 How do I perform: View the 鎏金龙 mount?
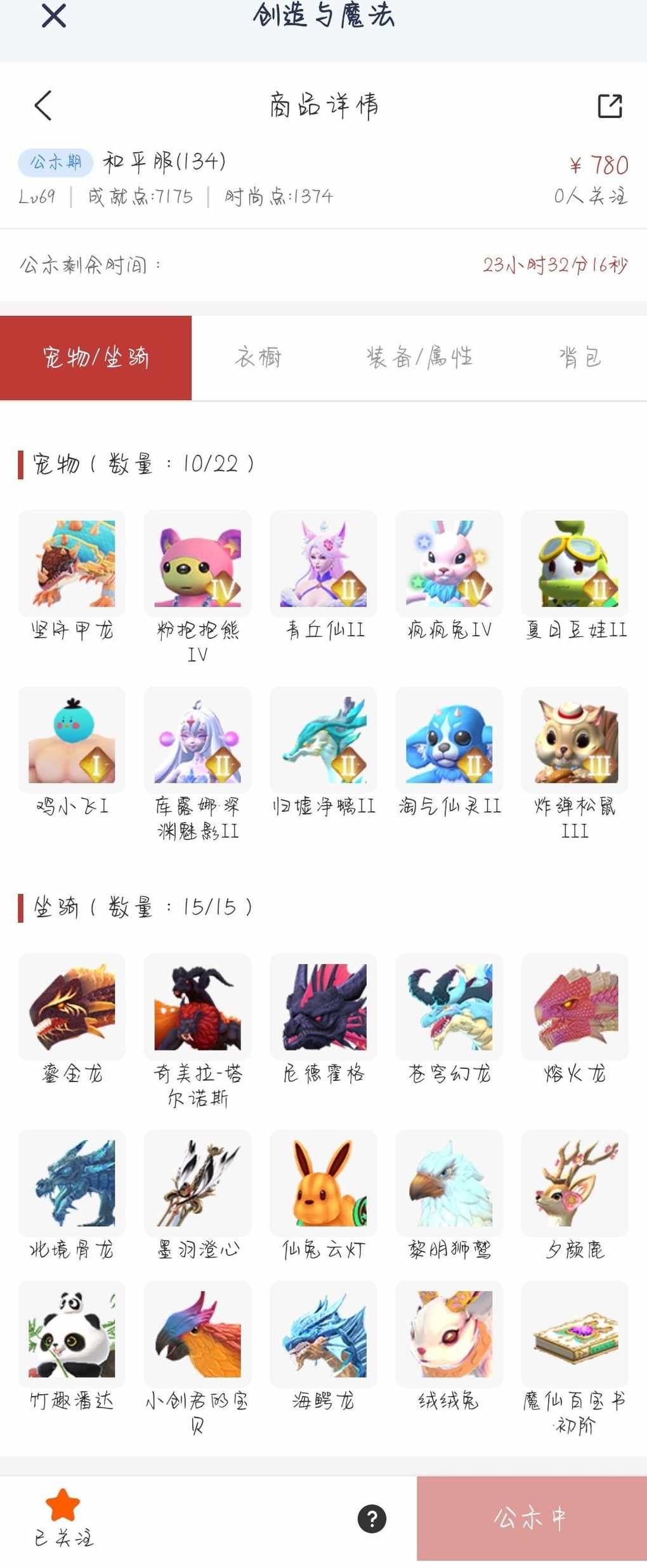pyautogui.click(x=72, y=1007)
